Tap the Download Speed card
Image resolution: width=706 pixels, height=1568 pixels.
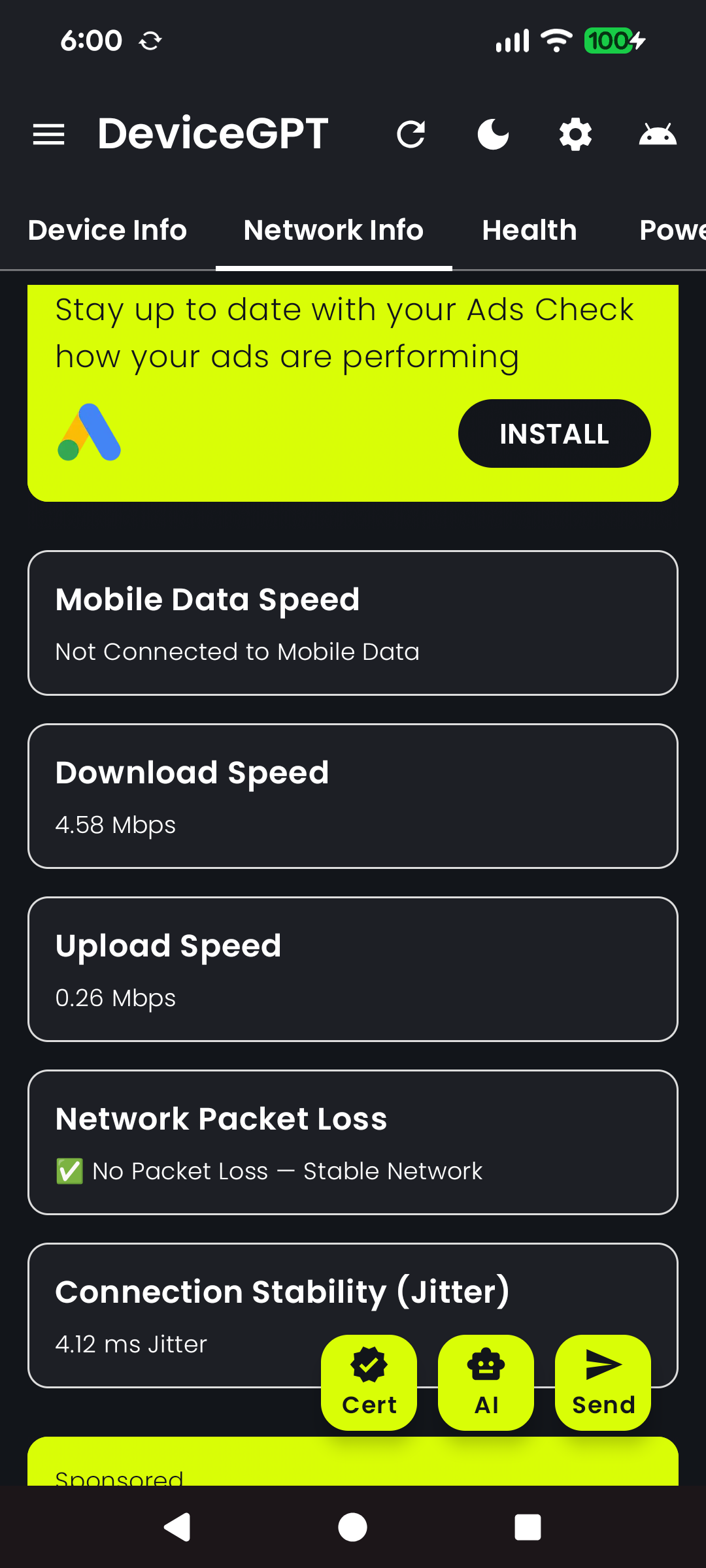pos(353,796)
